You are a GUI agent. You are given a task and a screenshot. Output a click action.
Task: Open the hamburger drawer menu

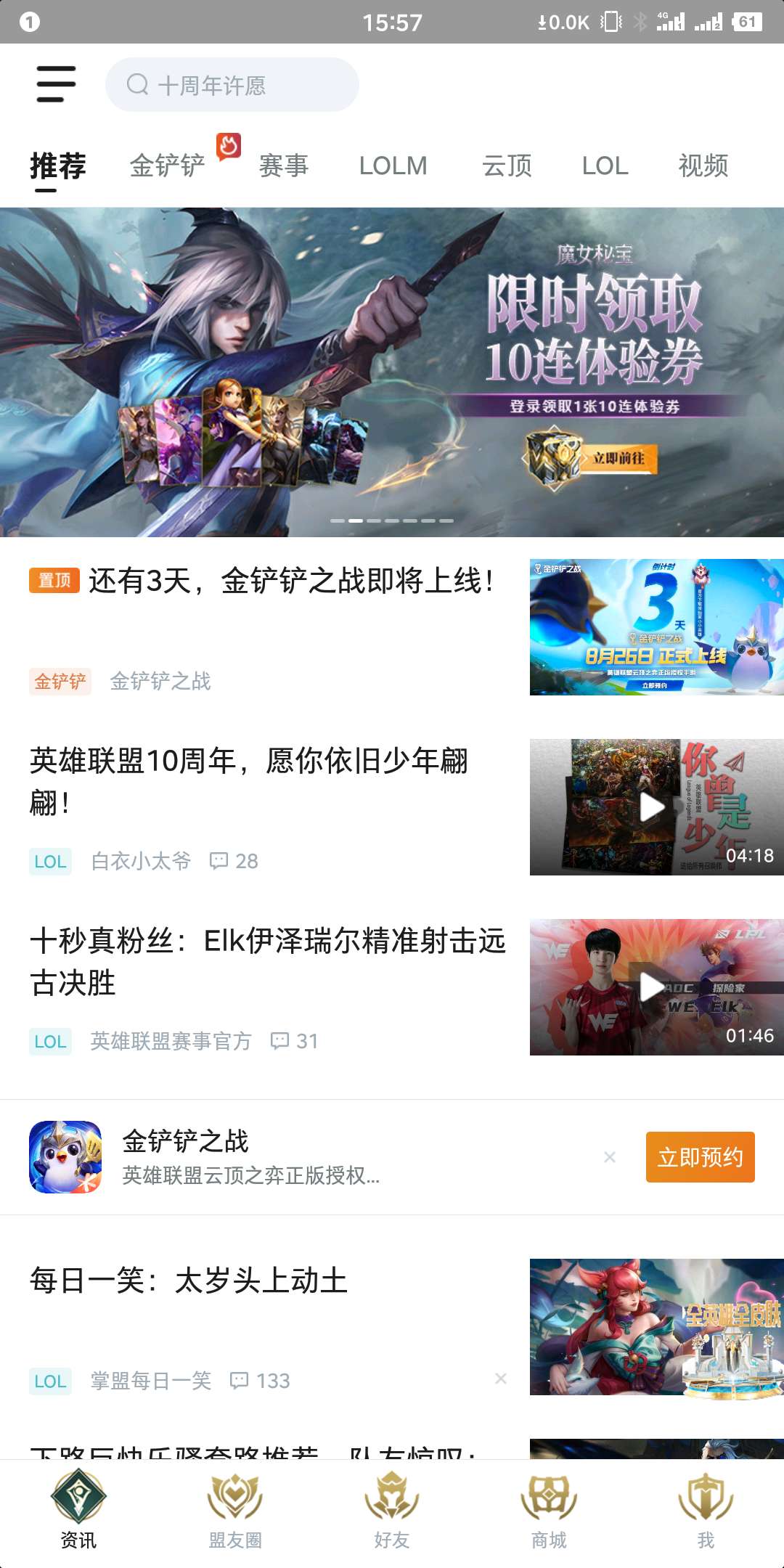tap(56, 84)
